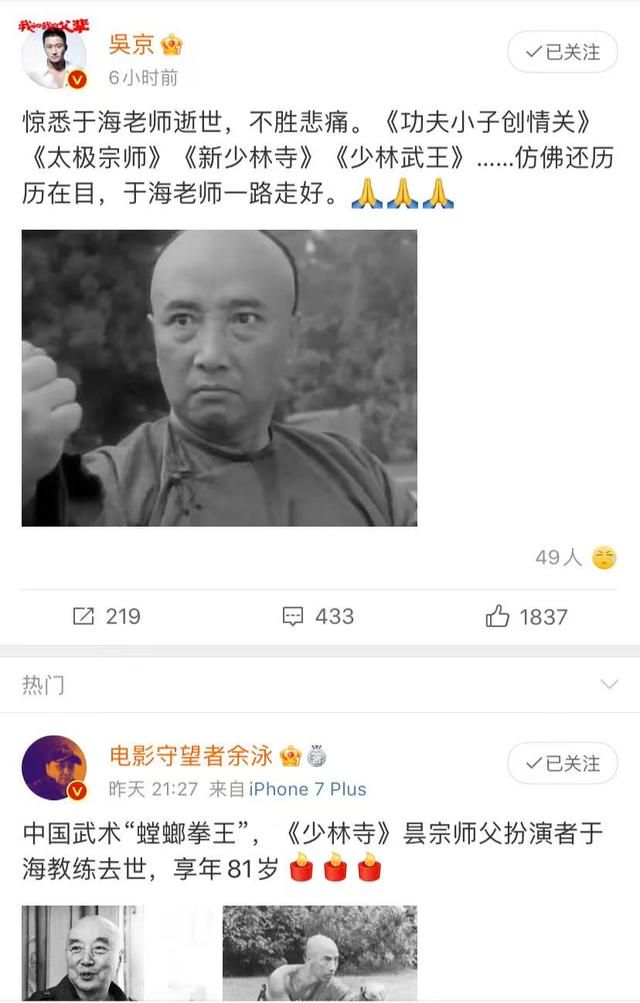
Task: Open 电影守望者余泳's profile avatar
Action: click(x=56, y=769)
